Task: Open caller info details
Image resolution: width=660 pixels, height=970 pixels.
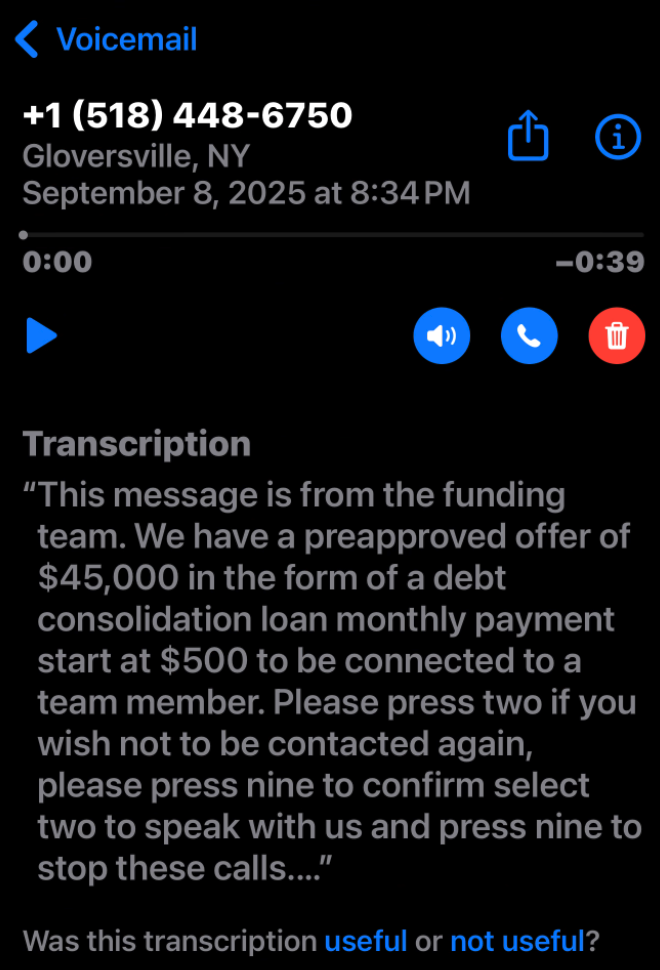Action: (617, 136)
